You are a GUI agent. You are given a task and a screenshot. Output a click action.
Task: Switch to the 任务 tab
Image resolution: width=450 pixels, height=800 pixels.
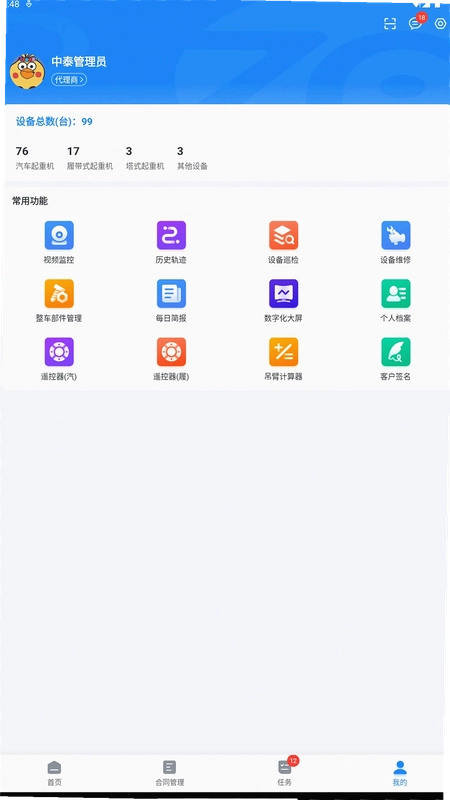285,772
